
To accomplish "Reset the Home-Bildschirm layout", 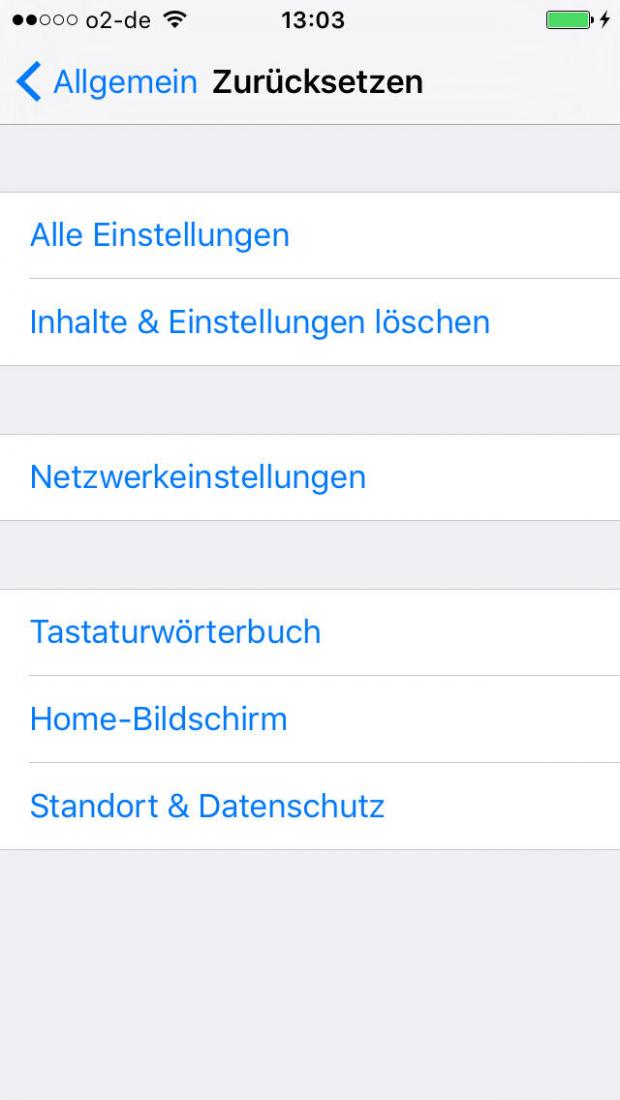I will click(310, 719).
